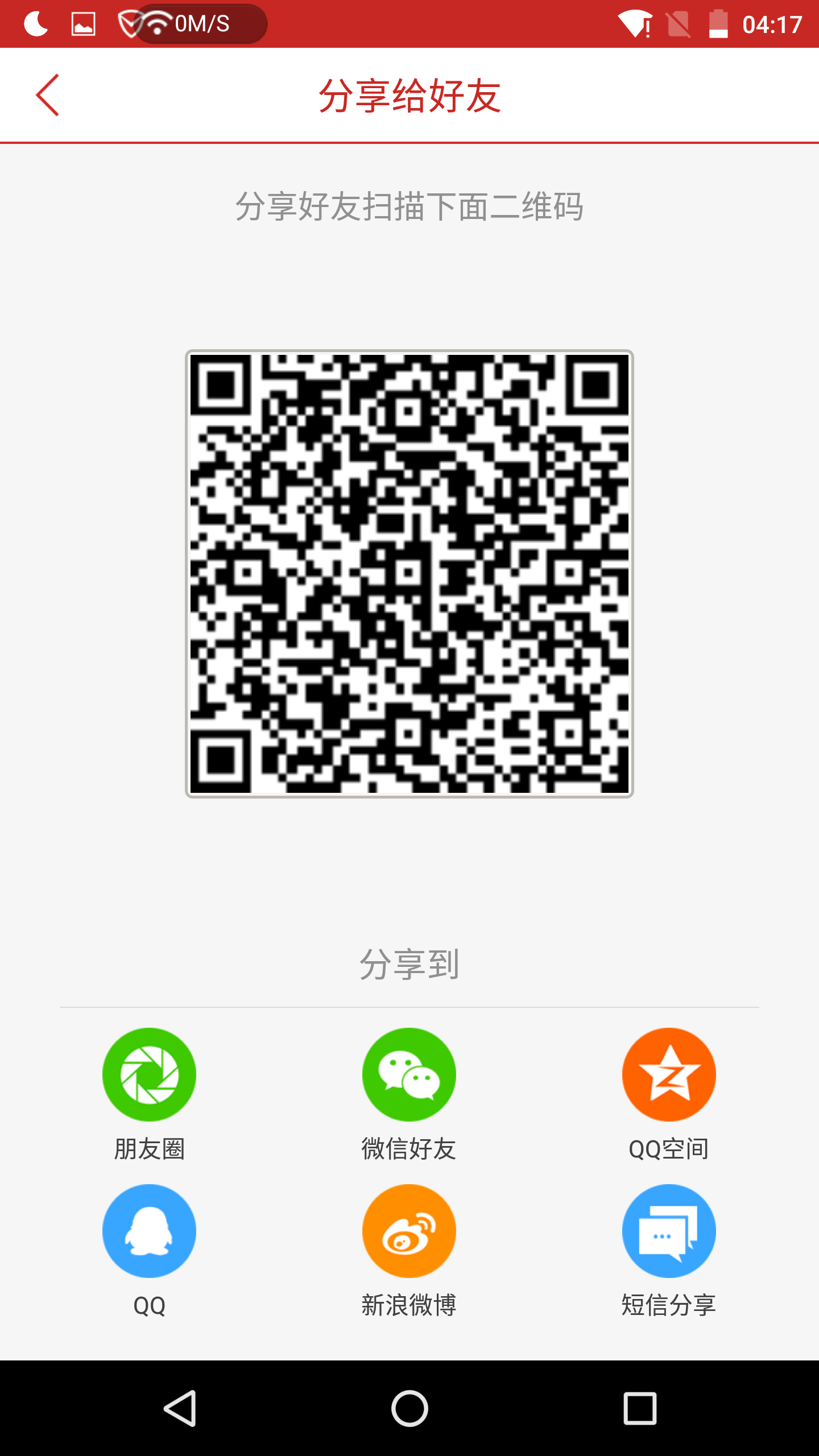The image size is (819, 1456).
Task: Share to 新浪微博 (Sina Weibo)
Action: tap(409, 1231)
